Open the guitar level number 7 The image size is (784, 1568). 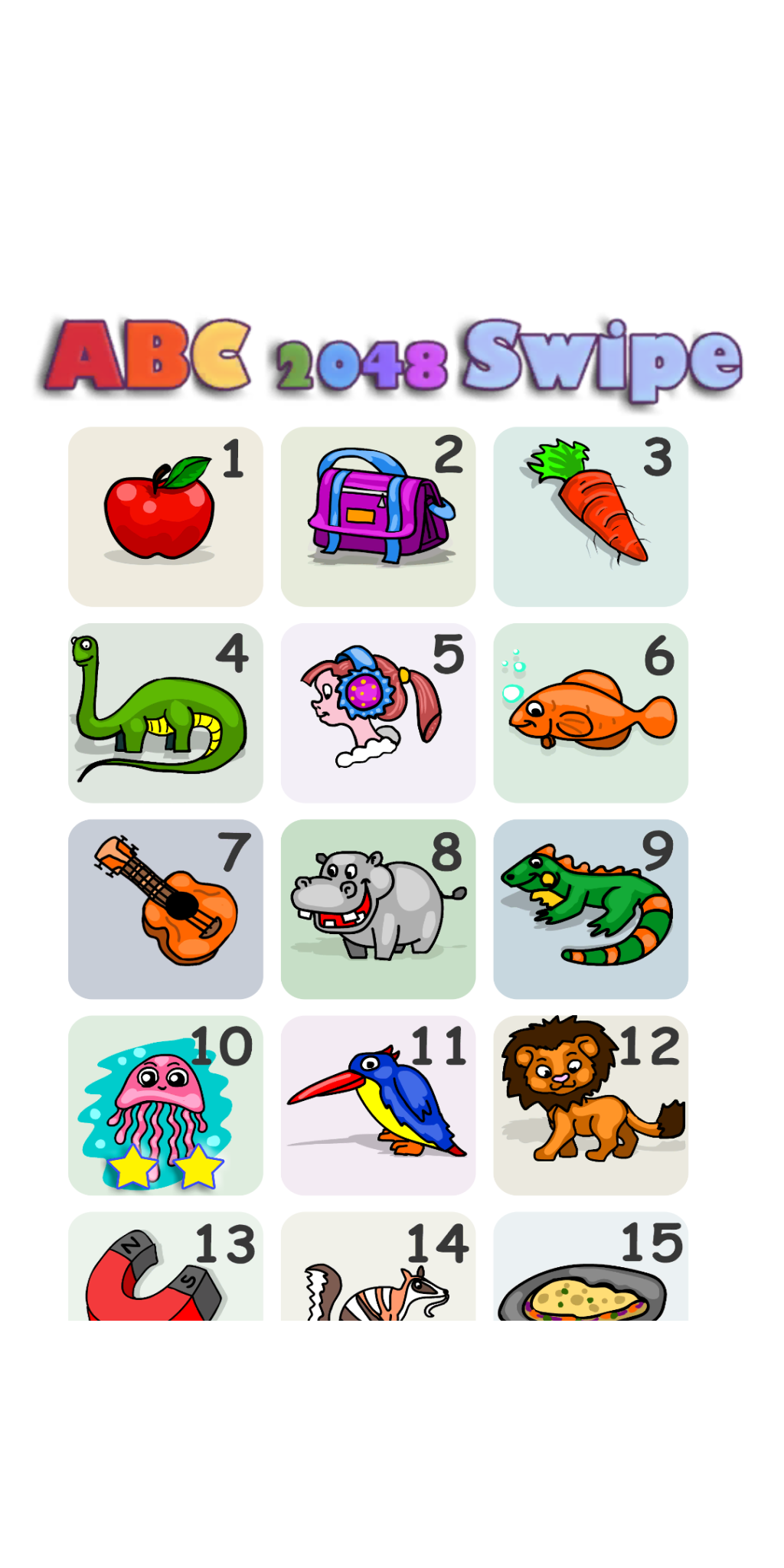[165, 907]
